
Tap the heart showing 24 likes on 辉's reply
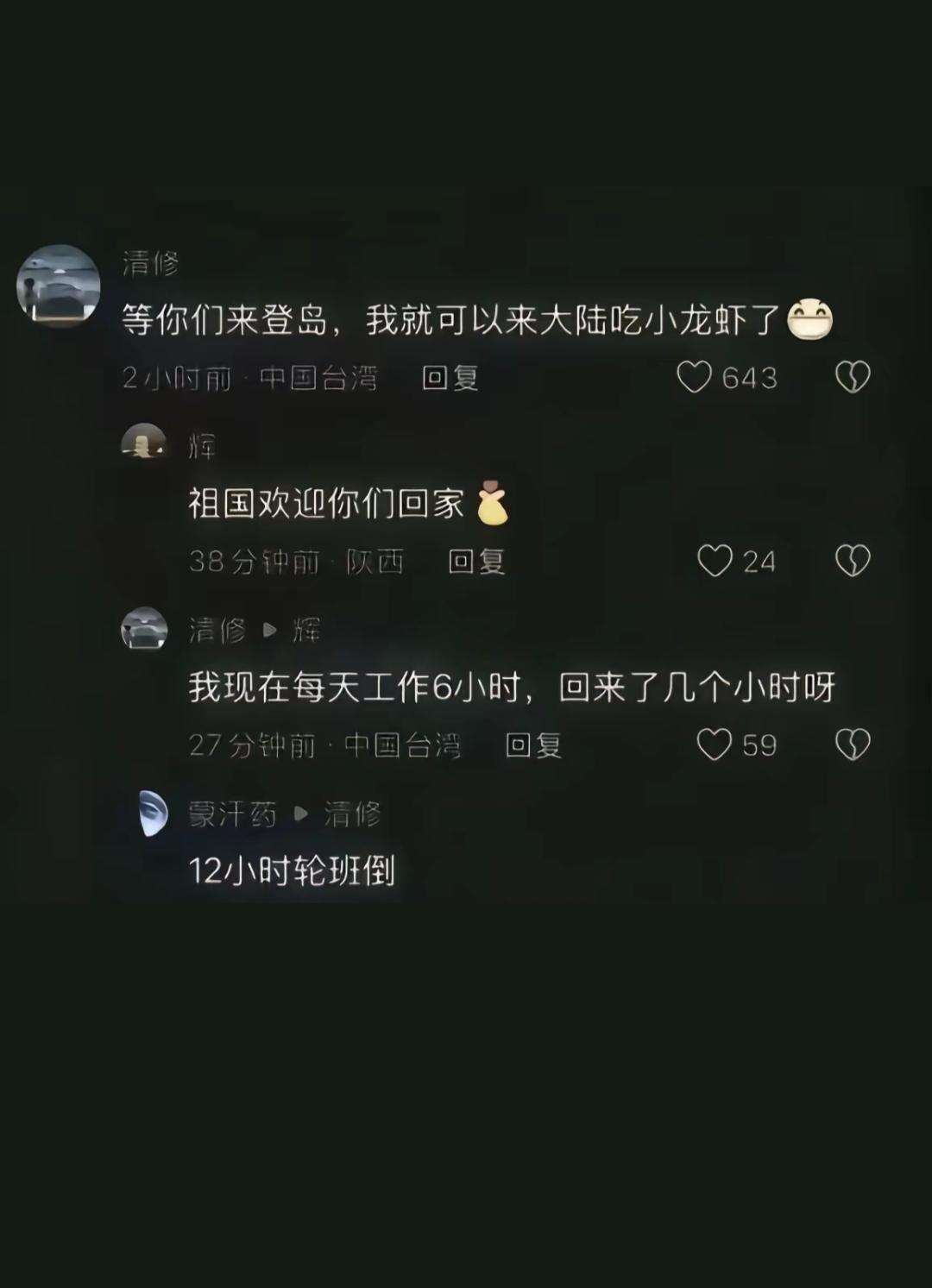coord(715,562)
